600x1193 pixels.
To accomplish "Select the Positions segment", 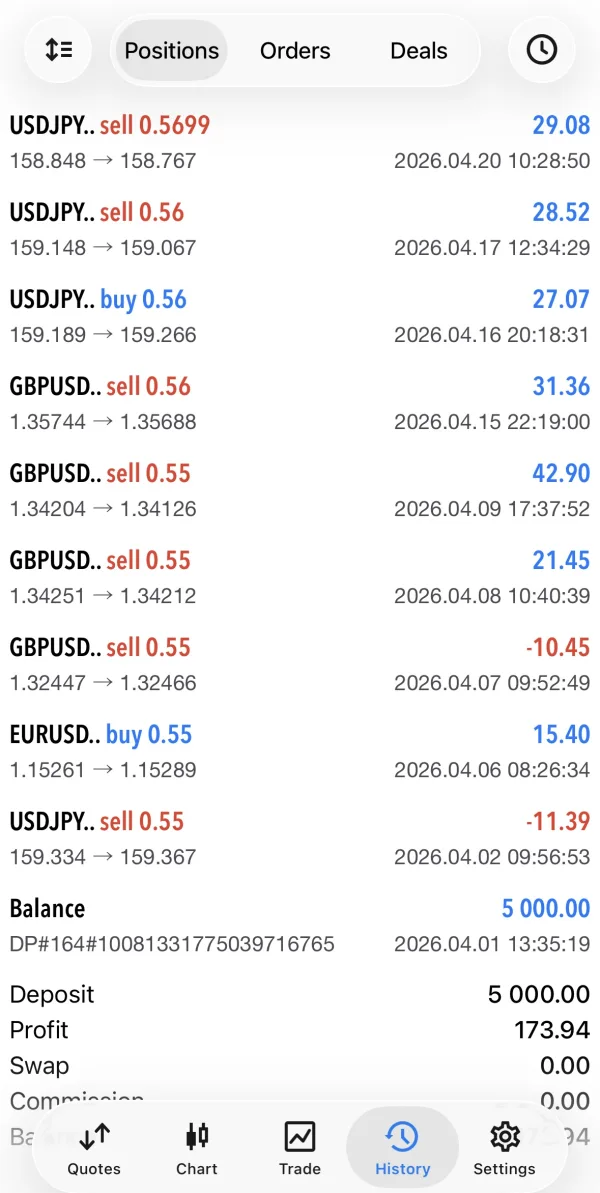I will [x=172, y=51].
